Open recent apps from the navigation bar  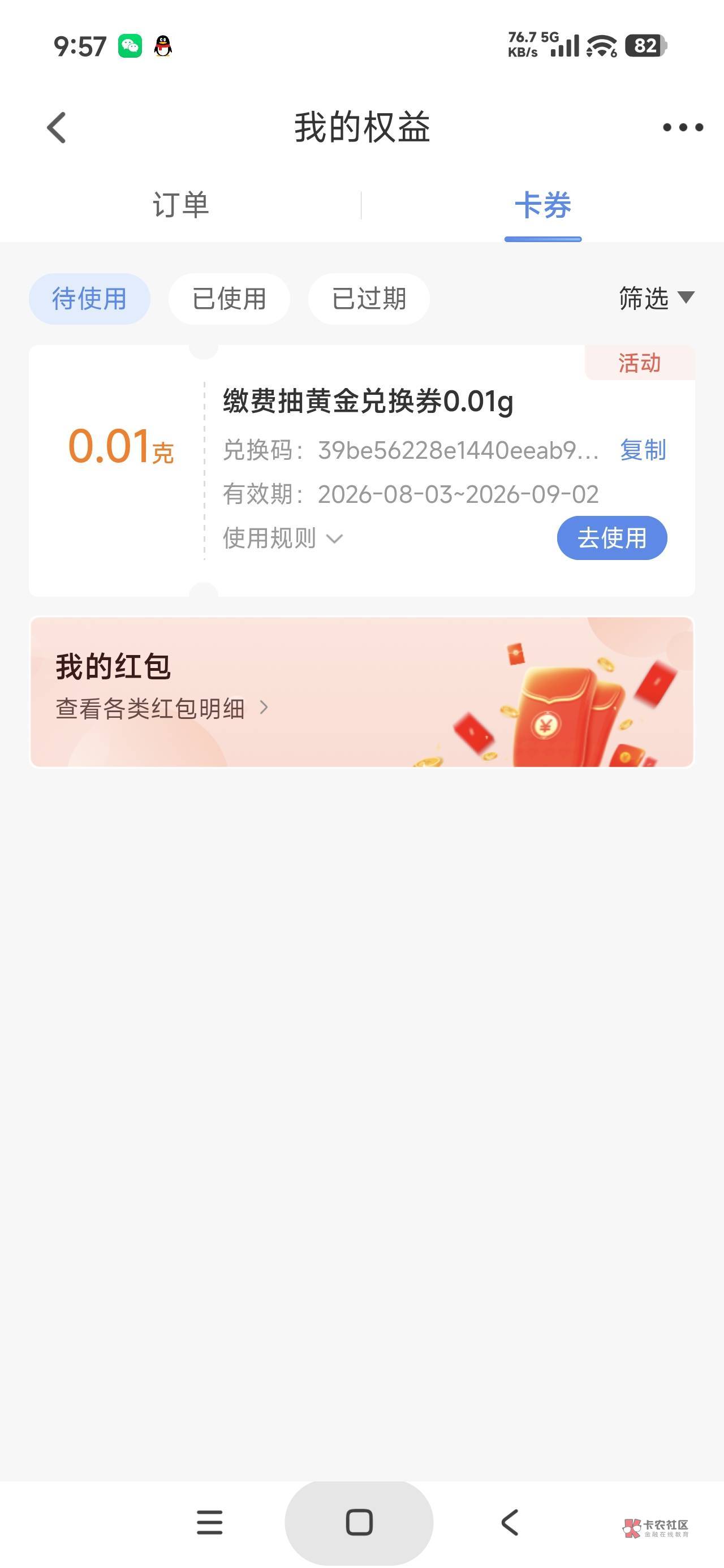pyautogui.click(x=210, y=1522)
